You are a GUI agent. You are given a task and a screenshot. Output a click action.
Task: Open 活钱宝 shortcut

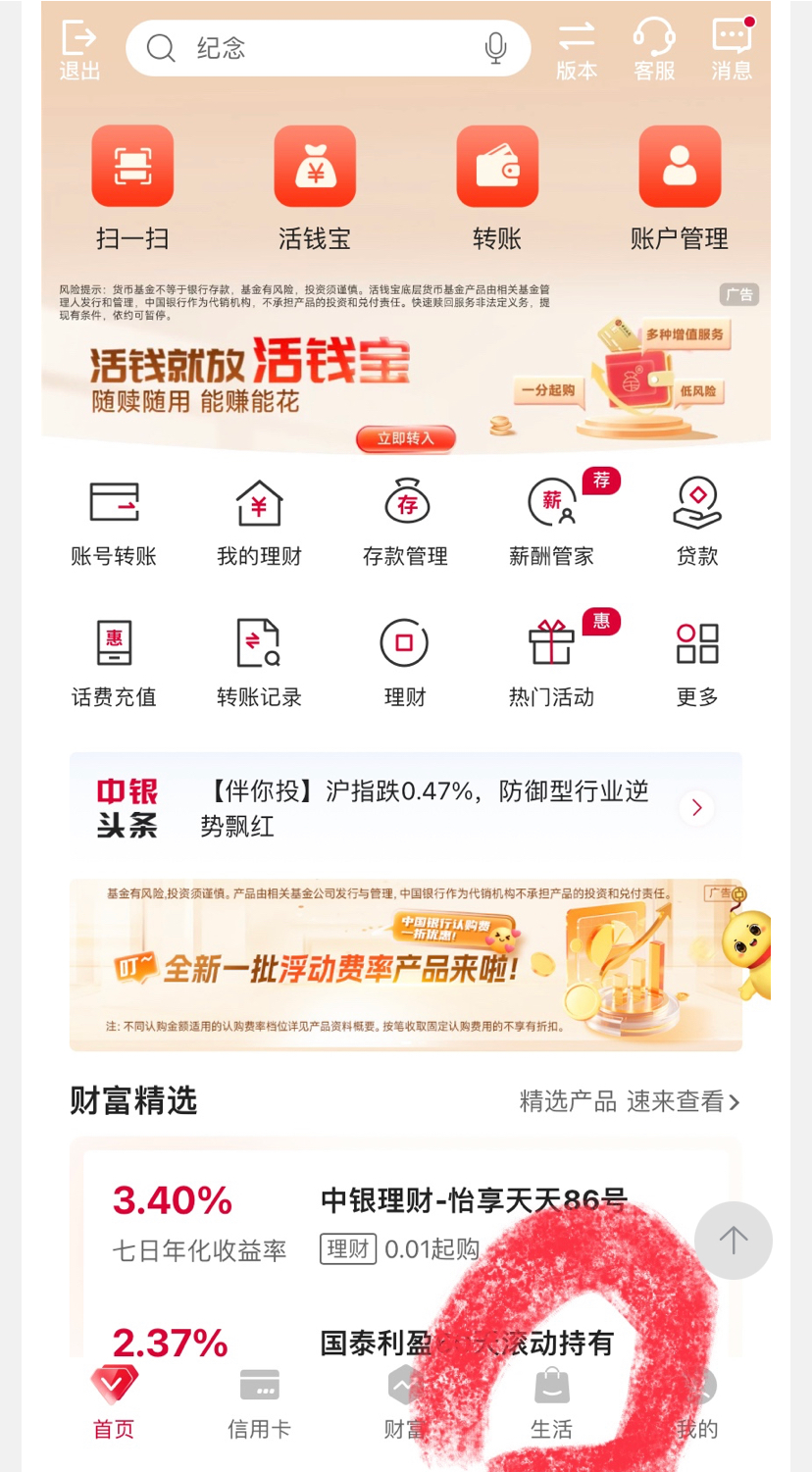315,186
